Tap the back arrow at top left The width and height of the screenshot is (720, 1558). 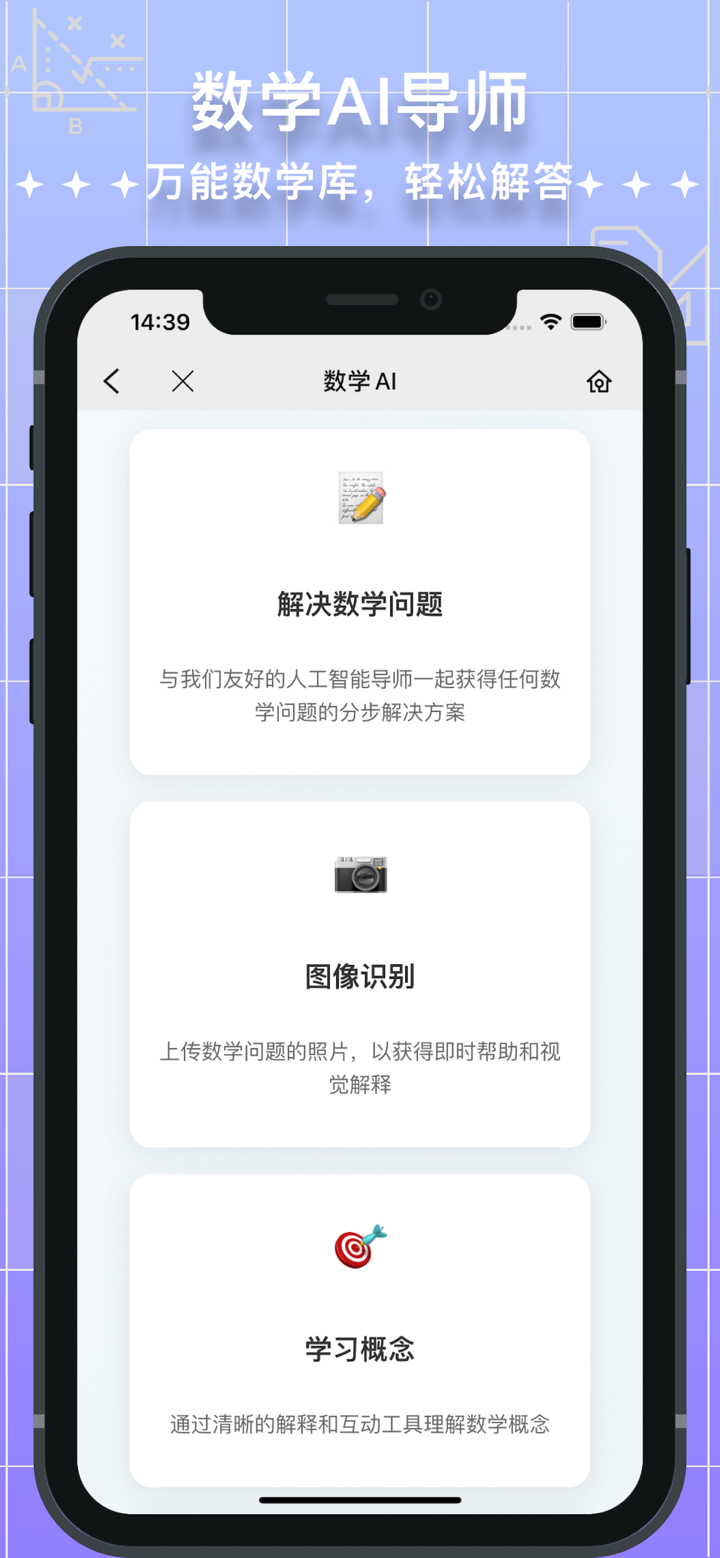[x=112, y=381]
